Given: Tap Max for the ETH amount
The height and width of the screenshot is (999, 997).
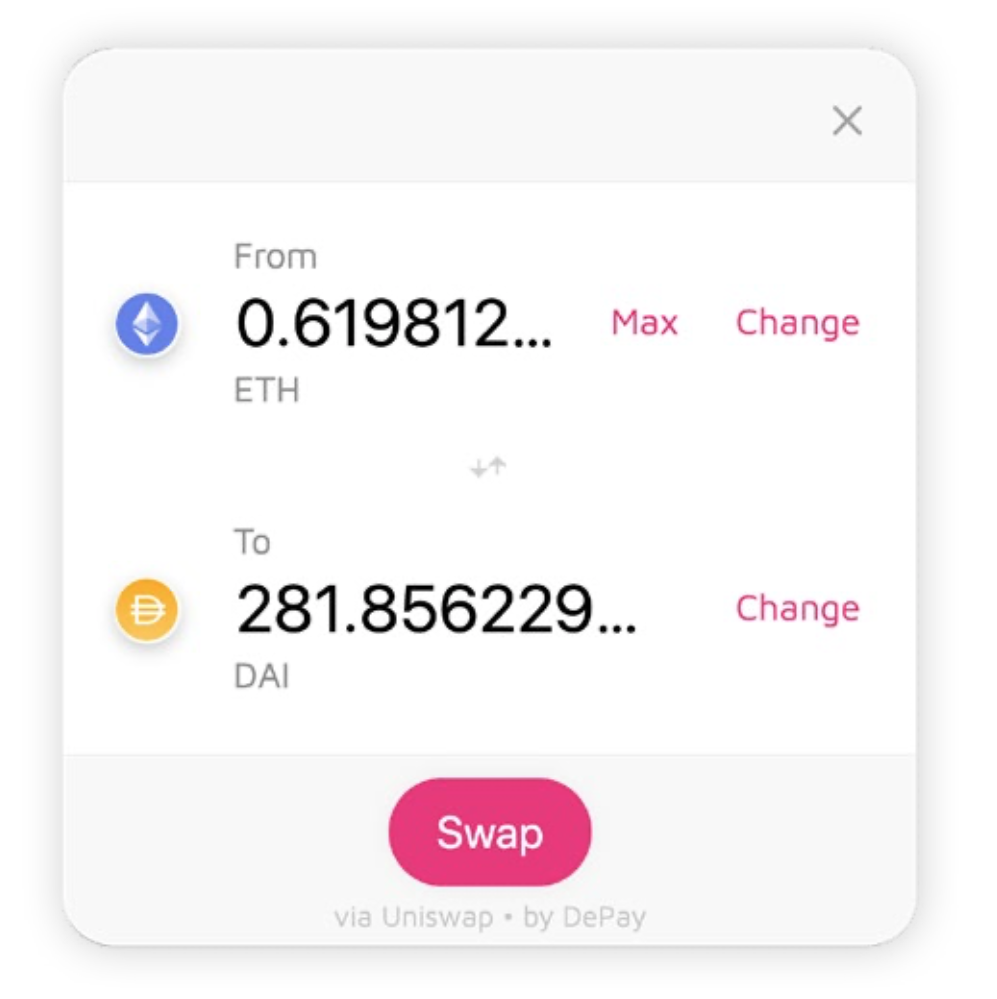Looking at the screenshot, I should point(644,323).
